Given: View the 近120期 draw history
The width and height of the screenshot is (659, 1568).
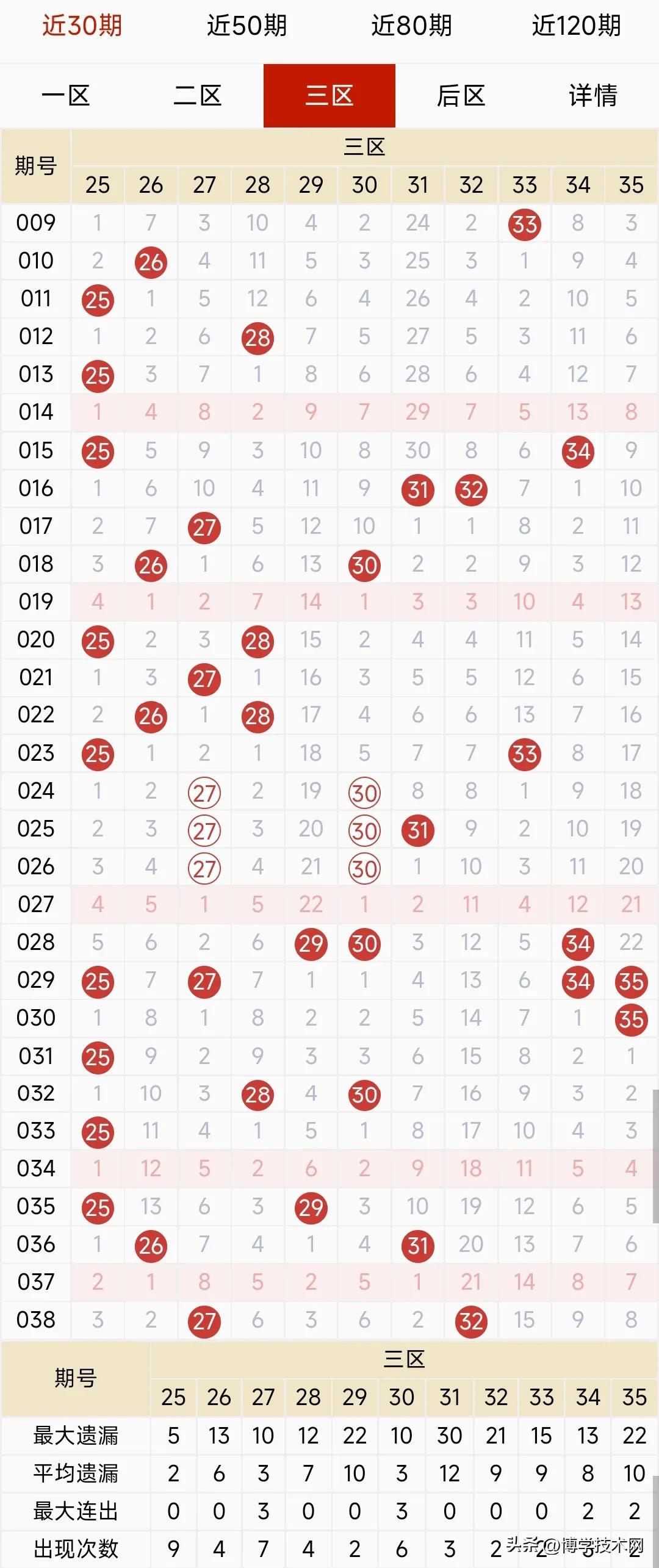Looking at the screenshot, I should coord(576,26).
